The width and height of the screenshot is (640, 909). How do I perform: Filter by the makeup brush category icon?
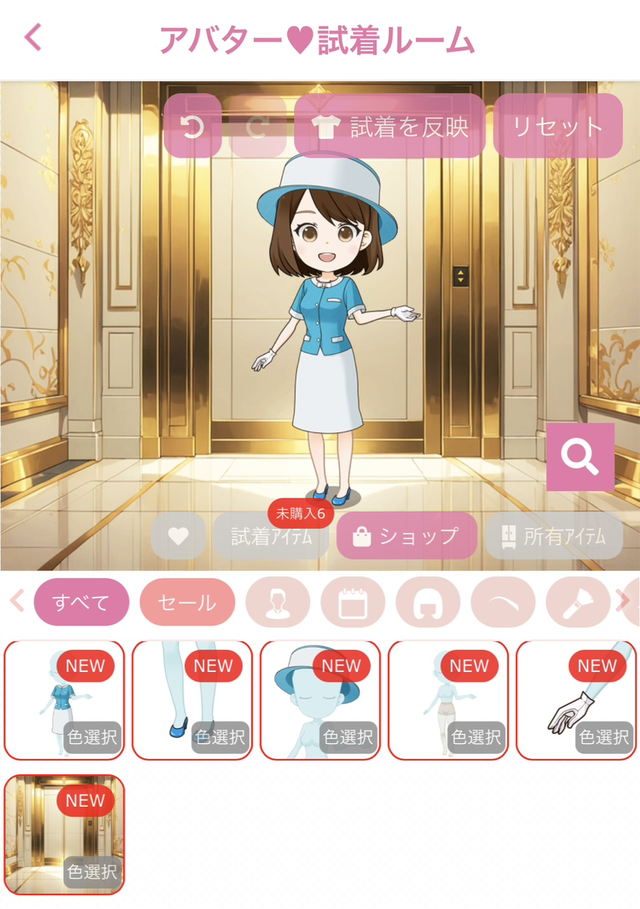click(577, 602)
